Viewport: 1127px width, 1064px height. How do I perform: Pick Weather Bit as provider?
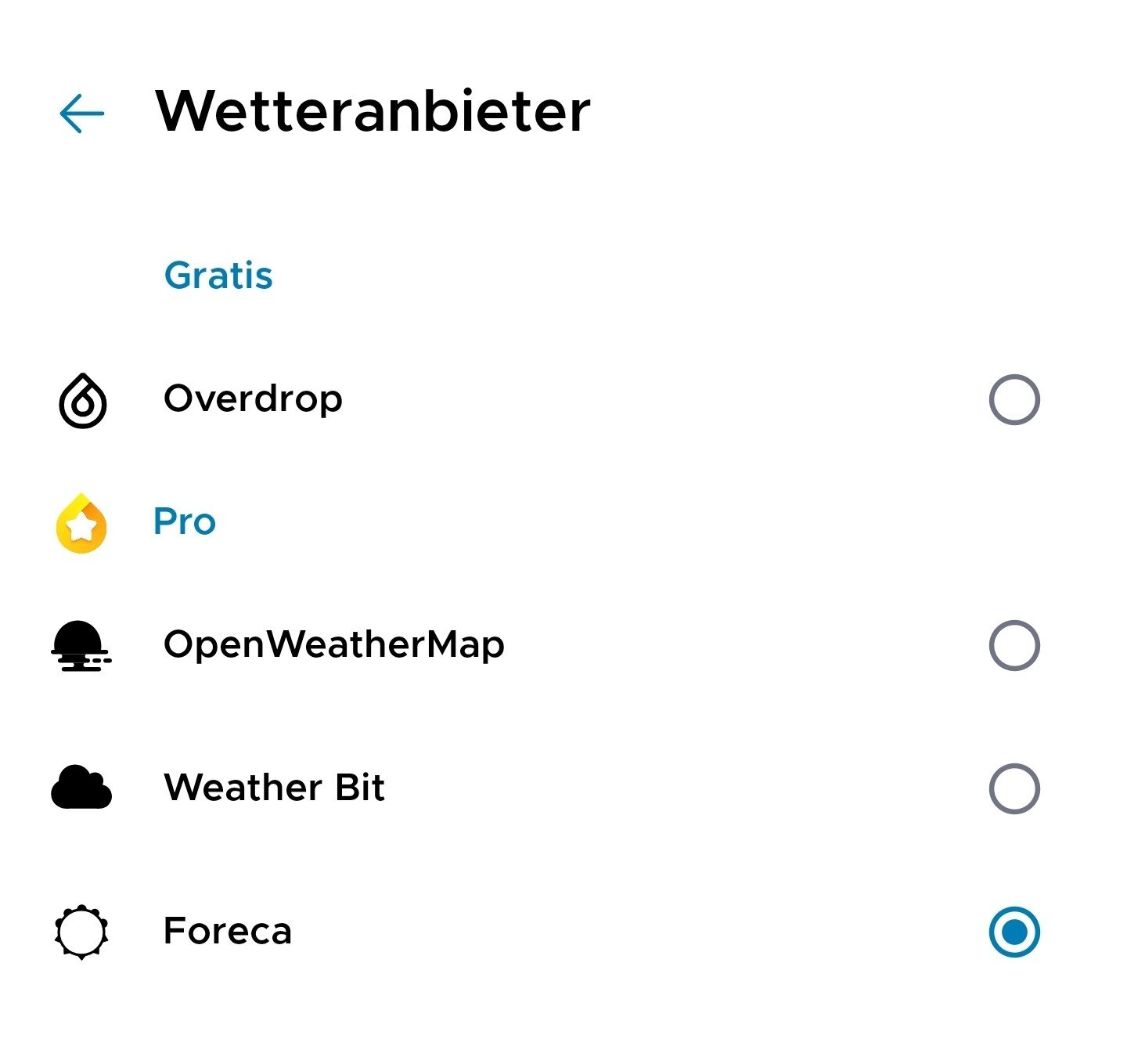(1014, 788)
